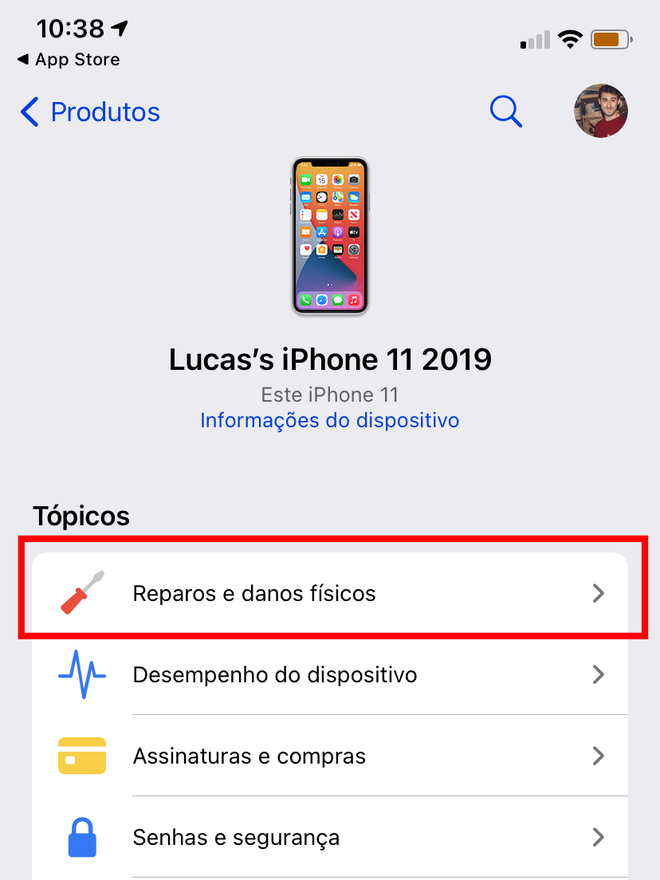Open Assinaturas e compras
The width and height of the screenshot is (660, 880).
click(330, 756)
